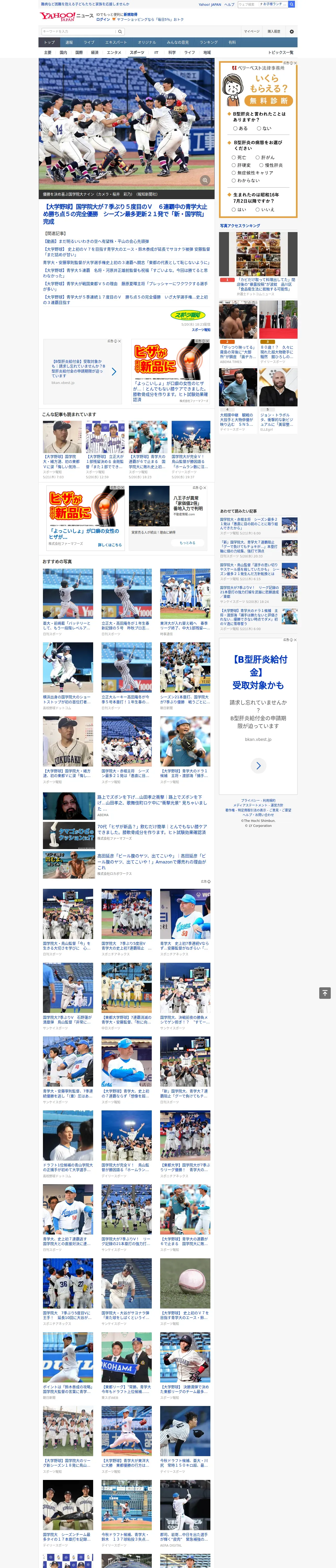
Task: Open the settings gear icon
Action: pos(292,32)
